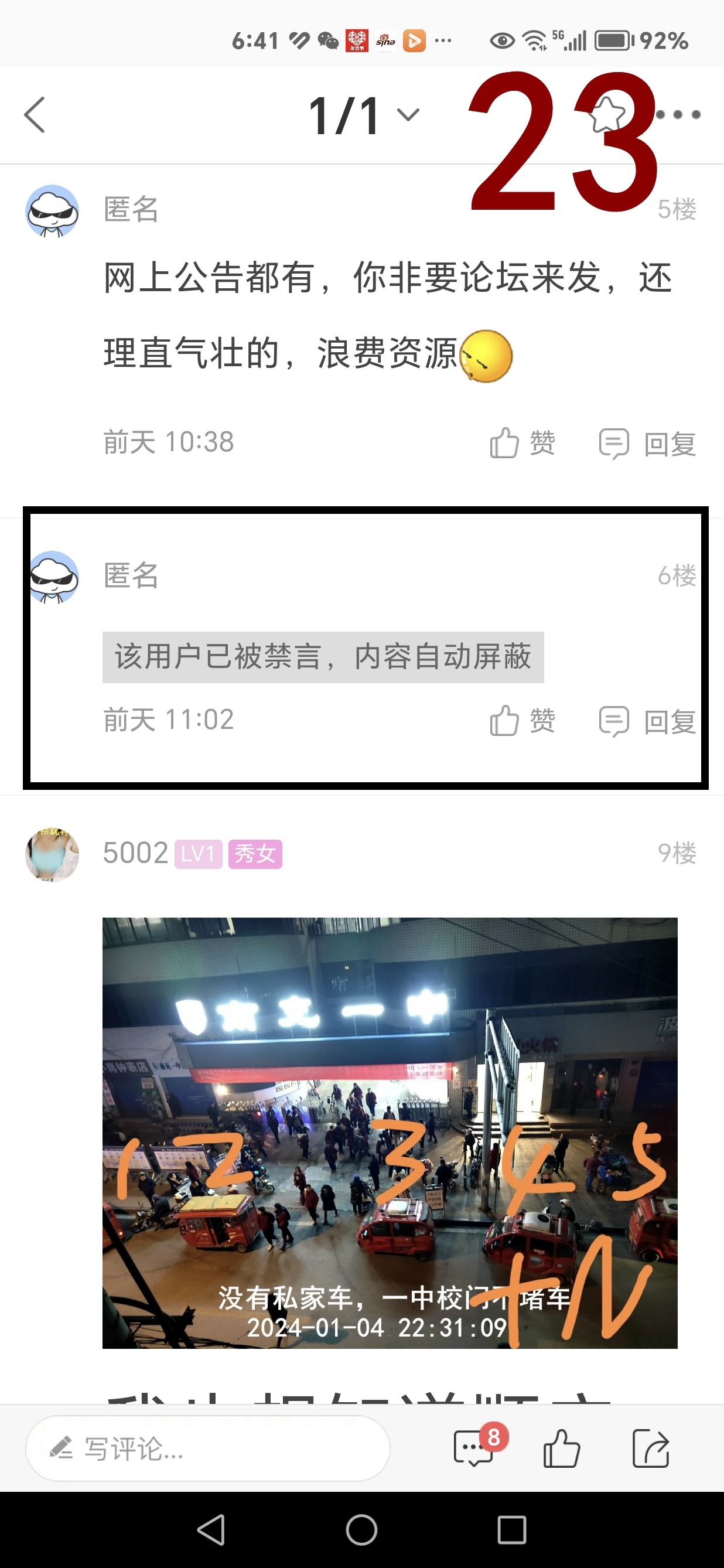Viewport: 724px width, 1568px height.
Task: Tap the back arrow to exit thread
Action: 35,115
